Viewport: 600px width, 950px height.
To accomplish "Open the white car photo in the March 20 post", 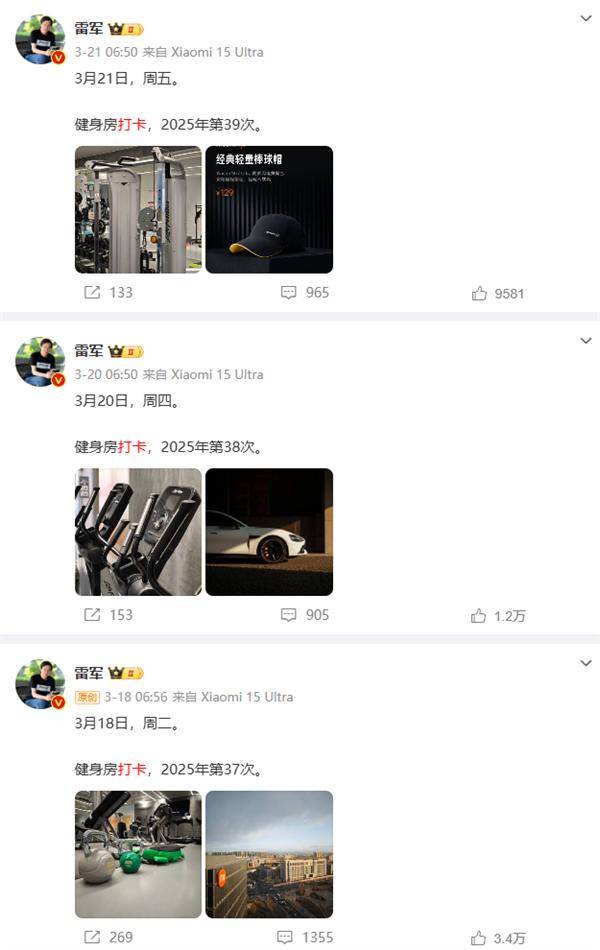I will click(x=269, y=532).
